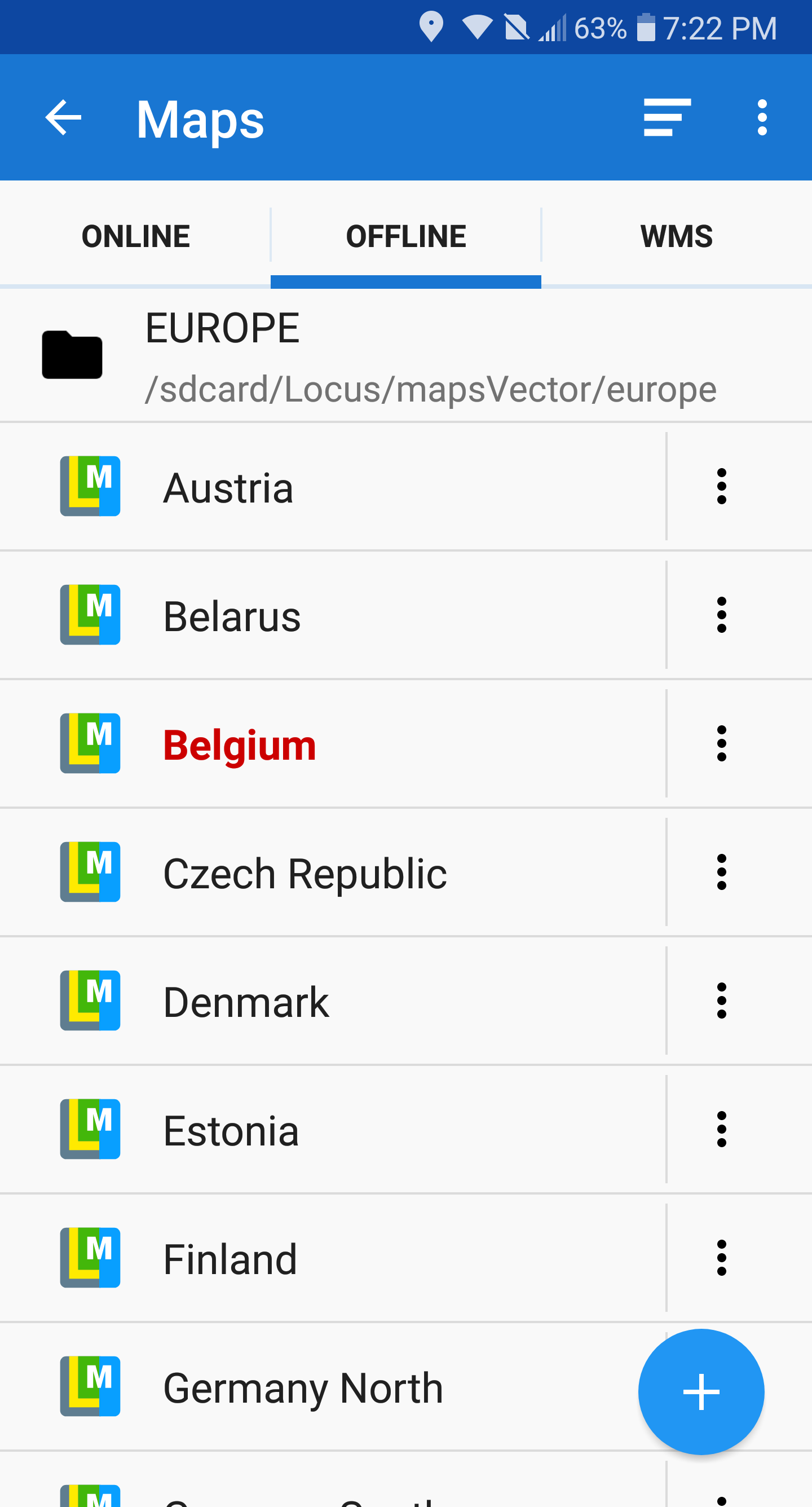Open the EUROPE folder row
Image resolution: width=812 pixels, height=1507 pixels.
(406, 356)
